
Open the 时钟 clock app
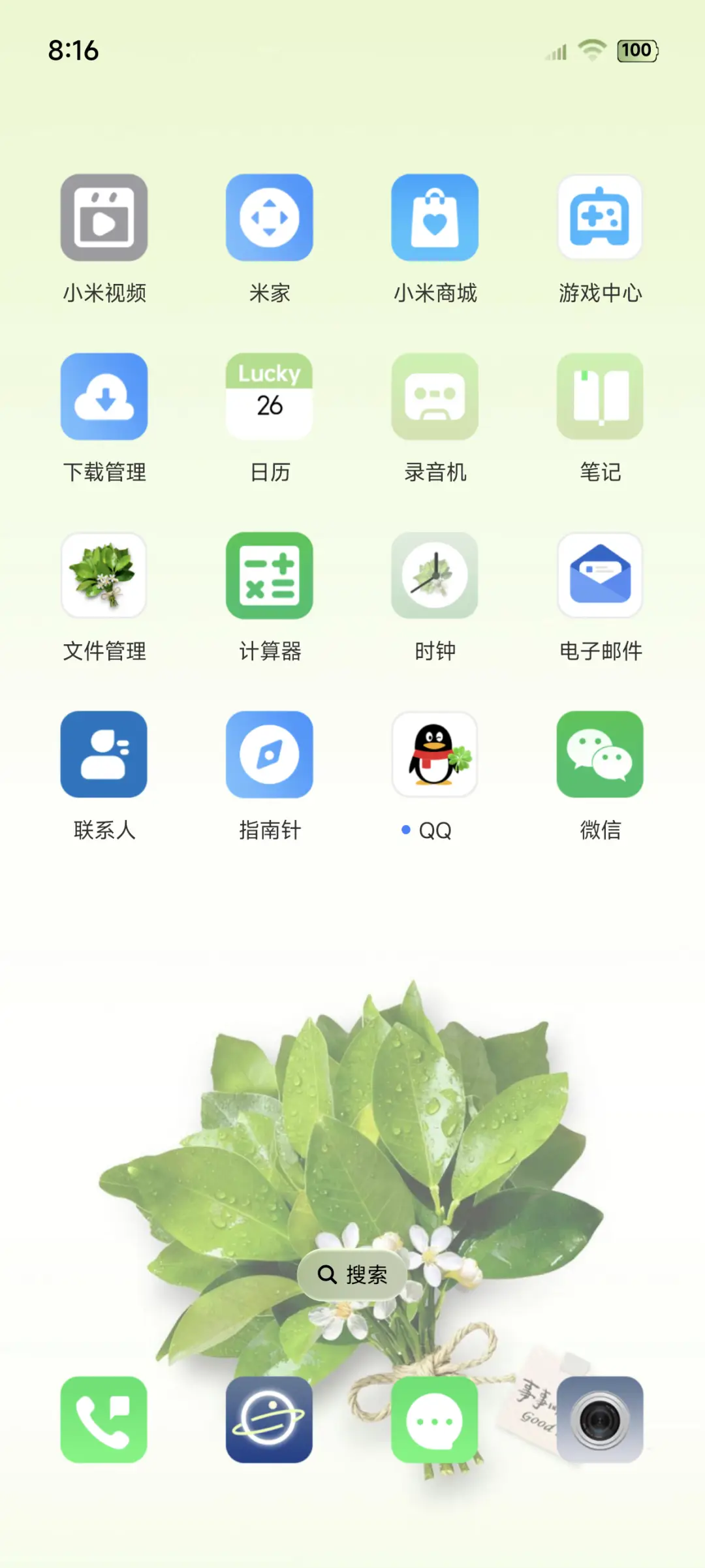(x=435, y=575)
